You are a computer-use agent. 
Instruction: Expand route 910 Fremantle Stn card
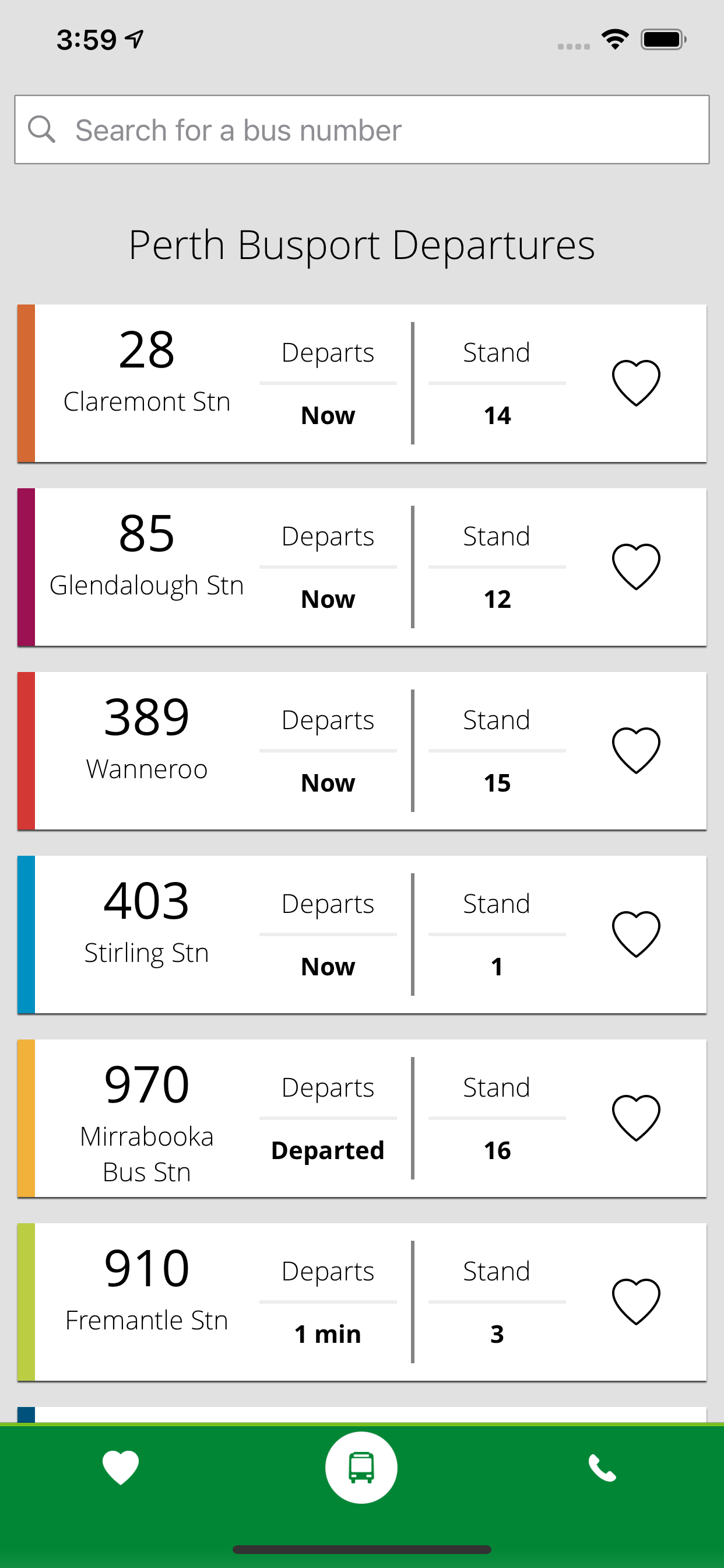point(243,1301)
